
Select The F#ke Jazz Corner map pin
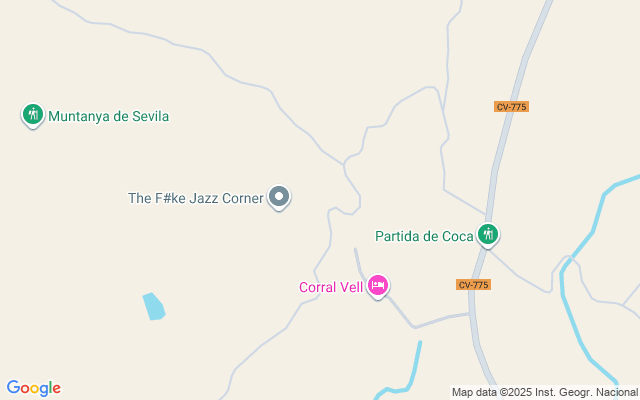click(x=280, y=197)
